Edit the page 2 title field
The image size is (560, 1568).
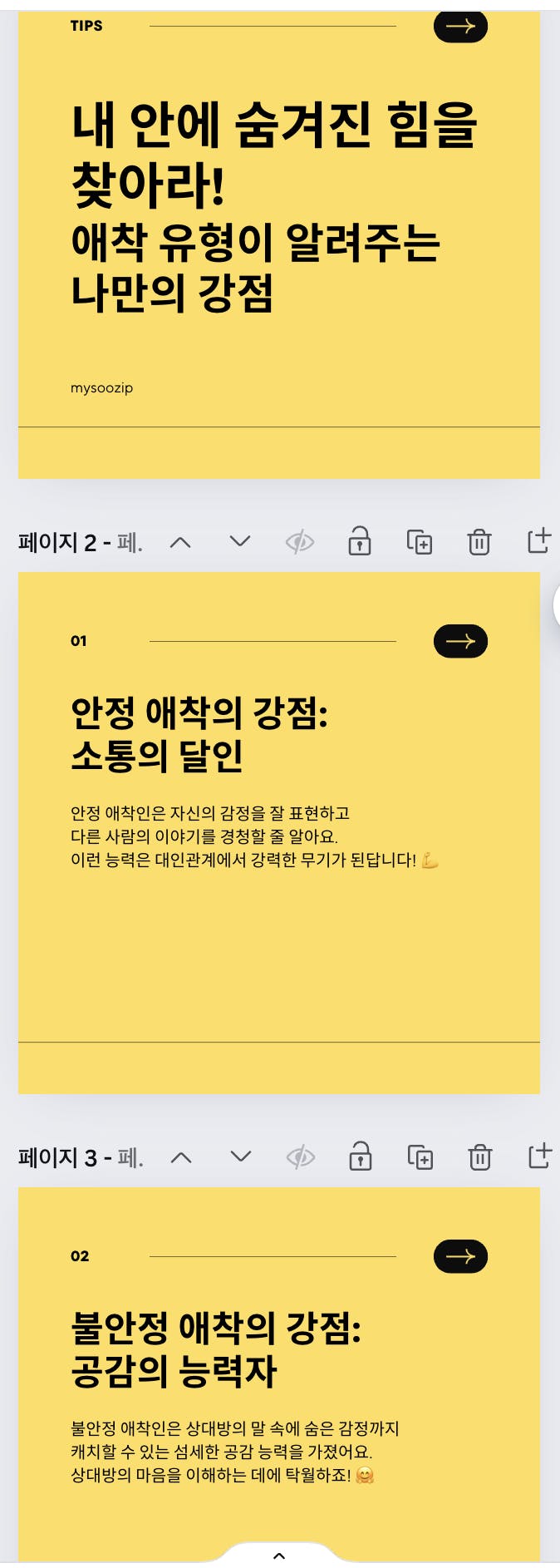coord(130,543)
